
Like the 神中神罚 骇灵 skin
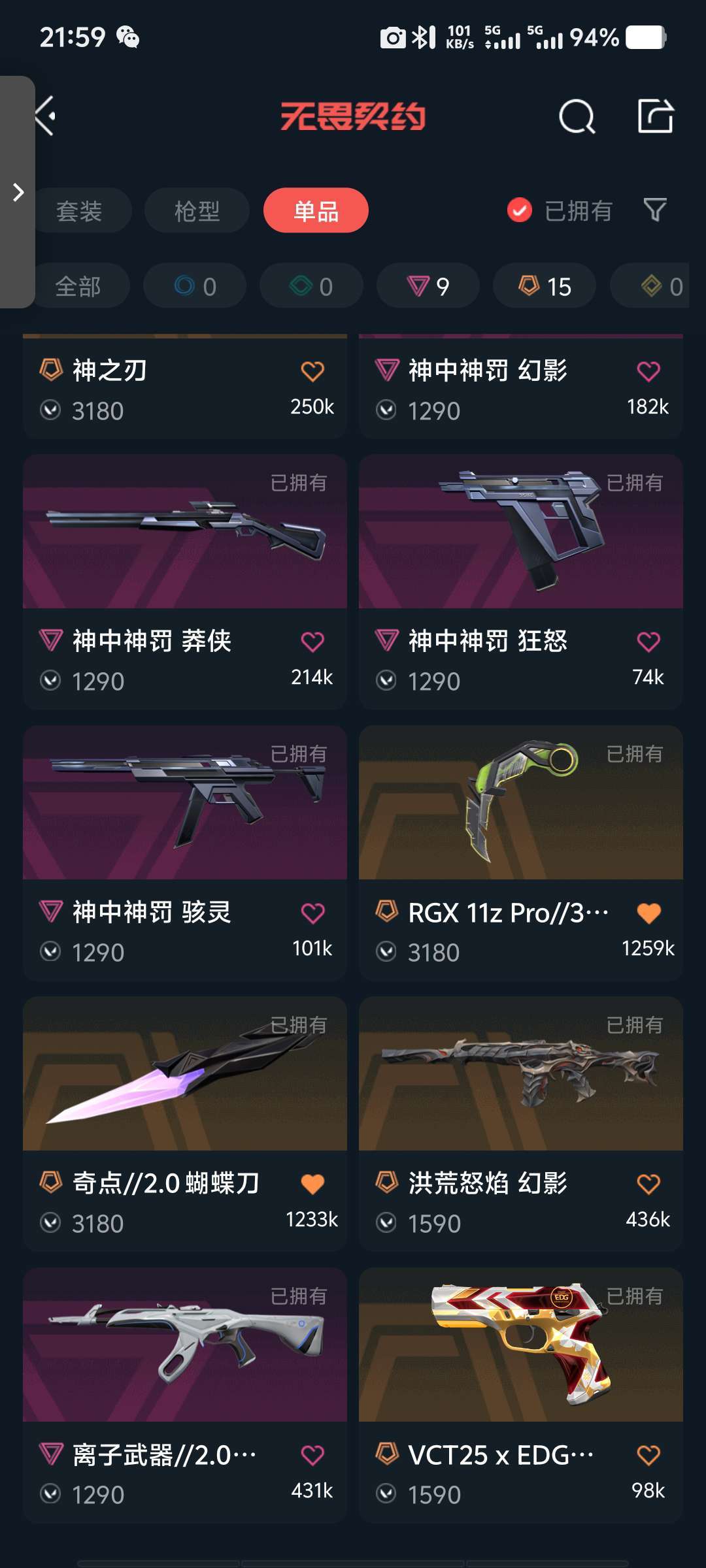(x=312, y=913)
